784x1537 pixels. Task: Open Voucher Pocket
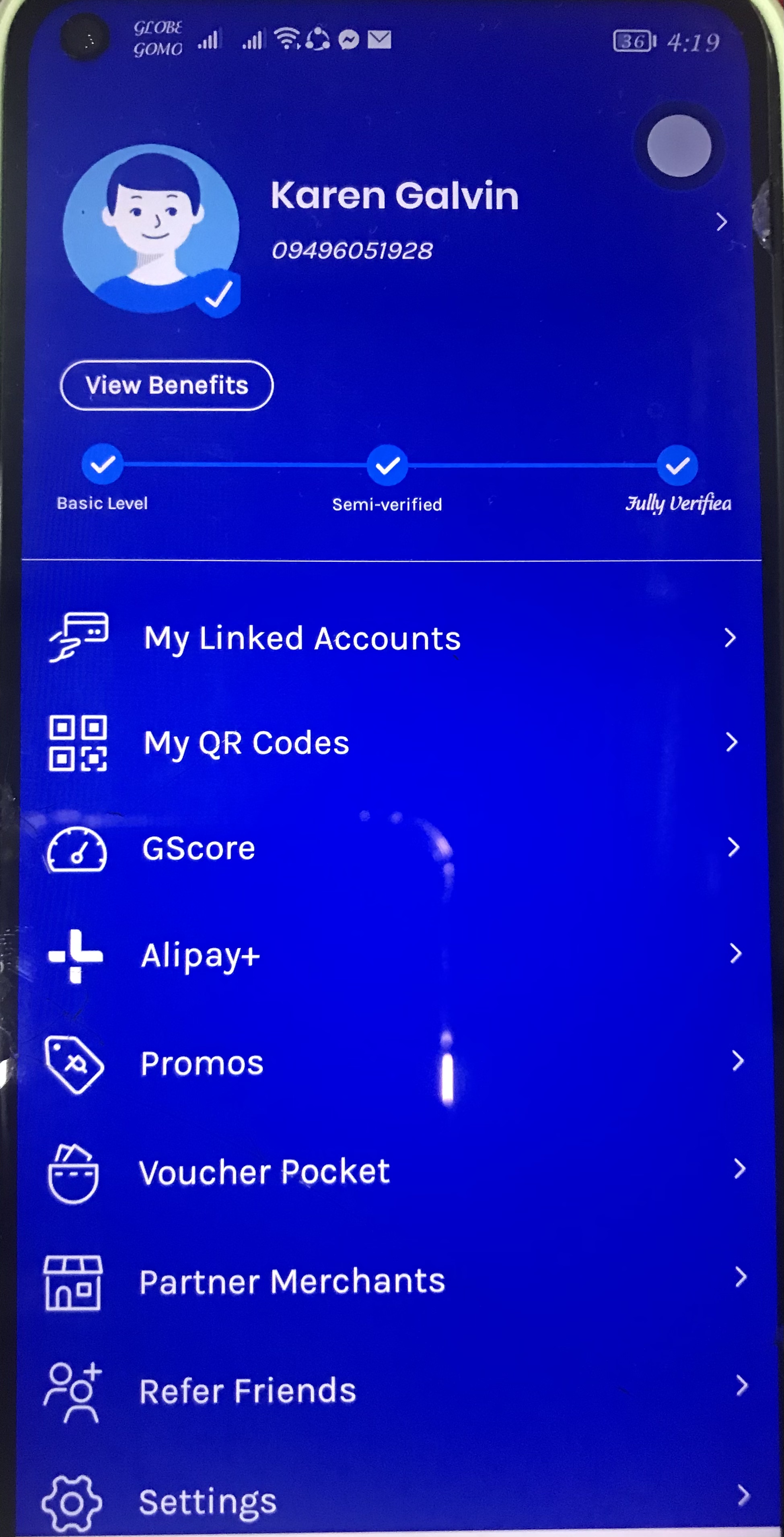point(264,1171)
